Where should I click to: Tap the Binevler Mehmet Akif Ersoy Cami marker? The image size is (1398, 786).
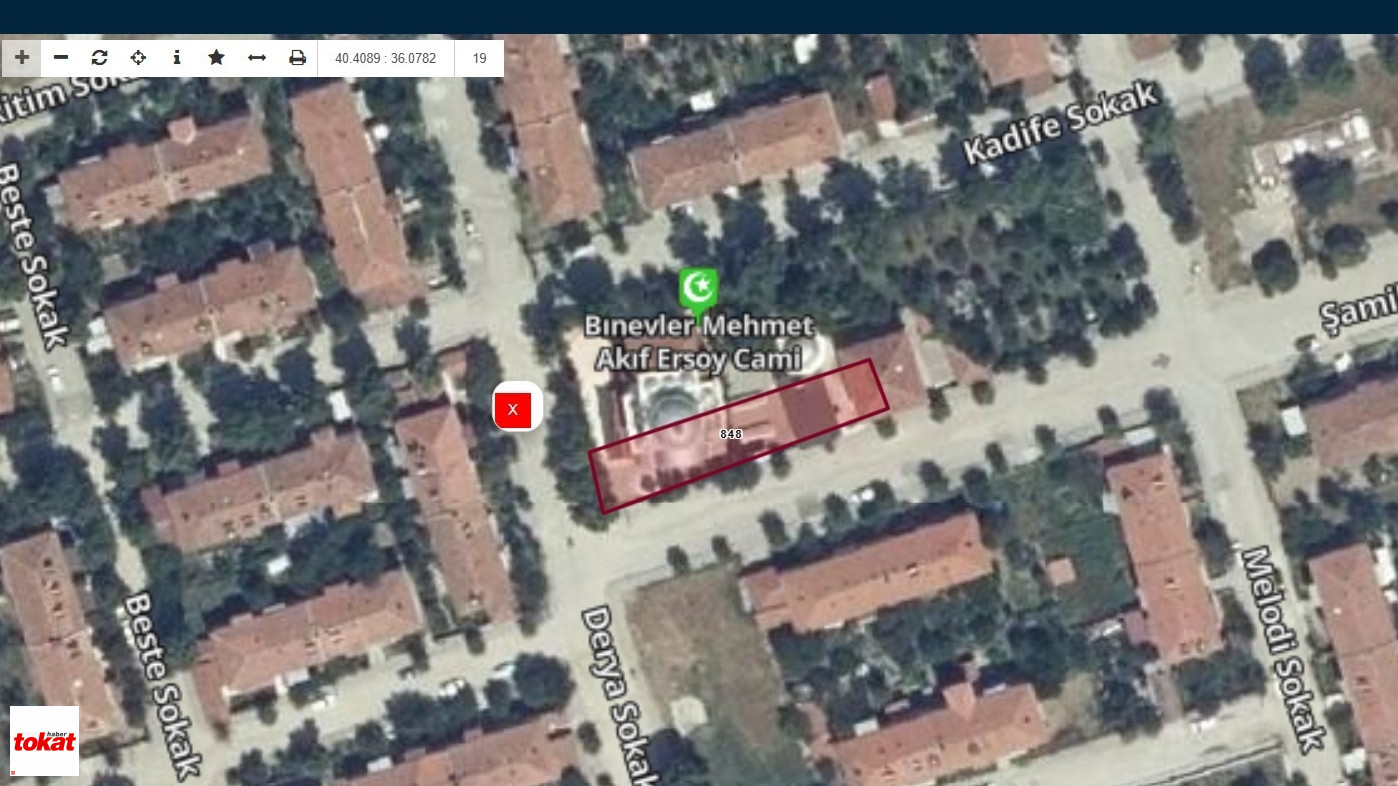[x=699, y=288]
